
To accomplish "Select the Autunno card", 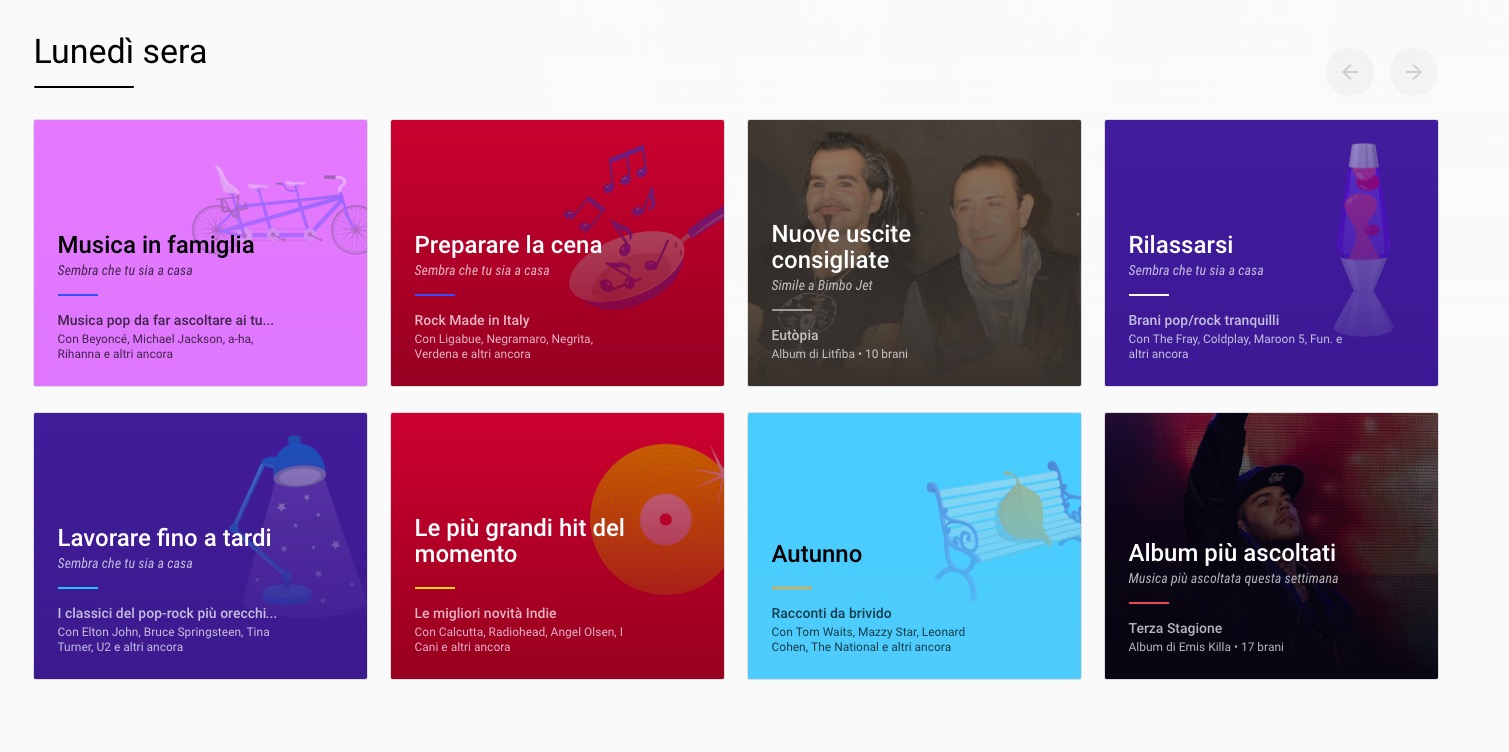I will [914, 545].
